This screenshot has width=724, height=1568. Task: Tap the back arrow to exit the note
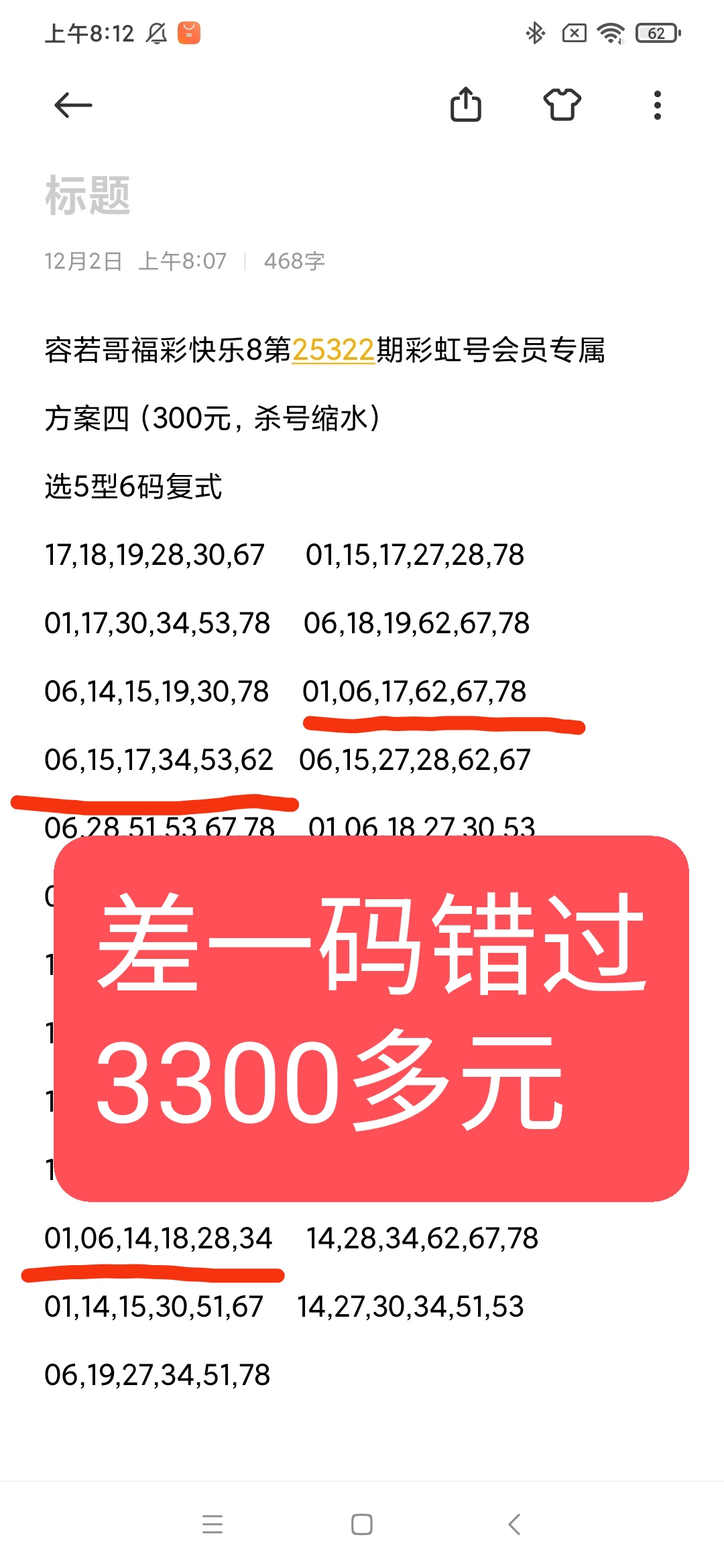(x=72, y=105)
